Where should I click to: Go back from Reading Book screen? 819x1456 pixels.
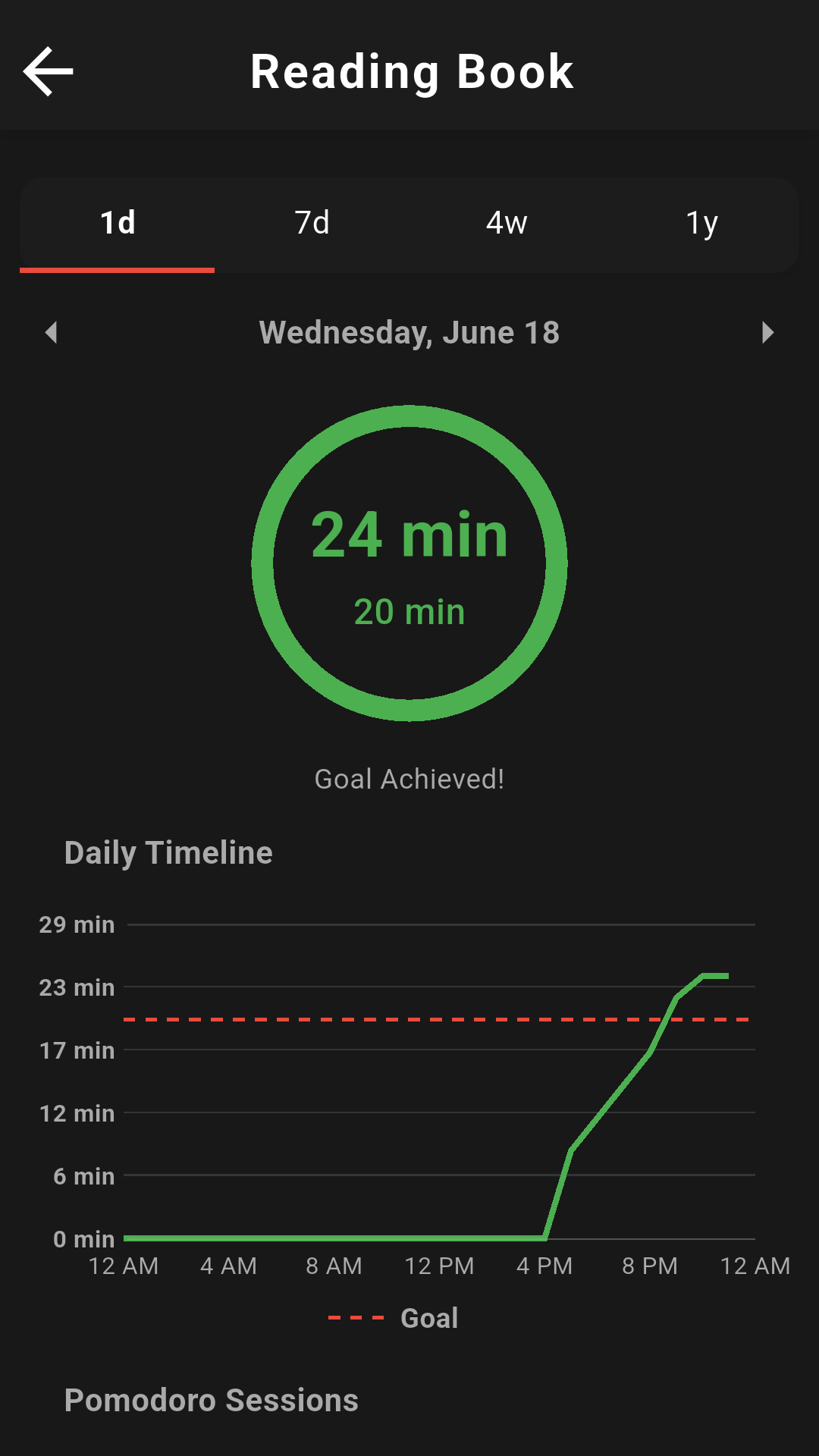pos(49,71)
